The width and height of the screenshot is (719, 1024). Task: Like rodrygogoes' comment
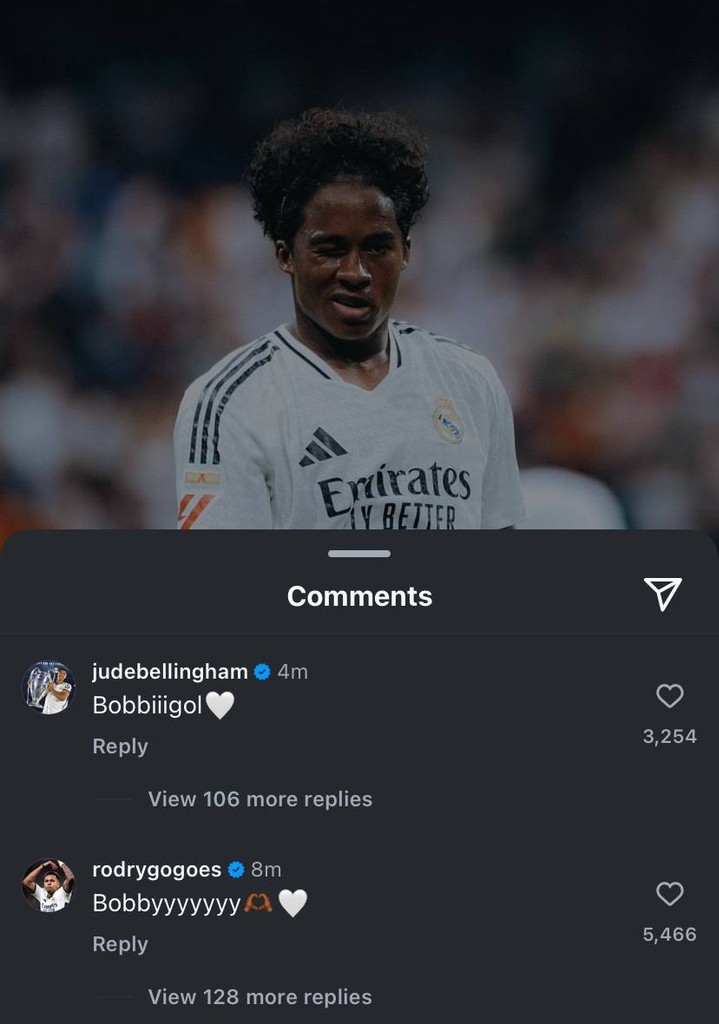pos(669,893)
